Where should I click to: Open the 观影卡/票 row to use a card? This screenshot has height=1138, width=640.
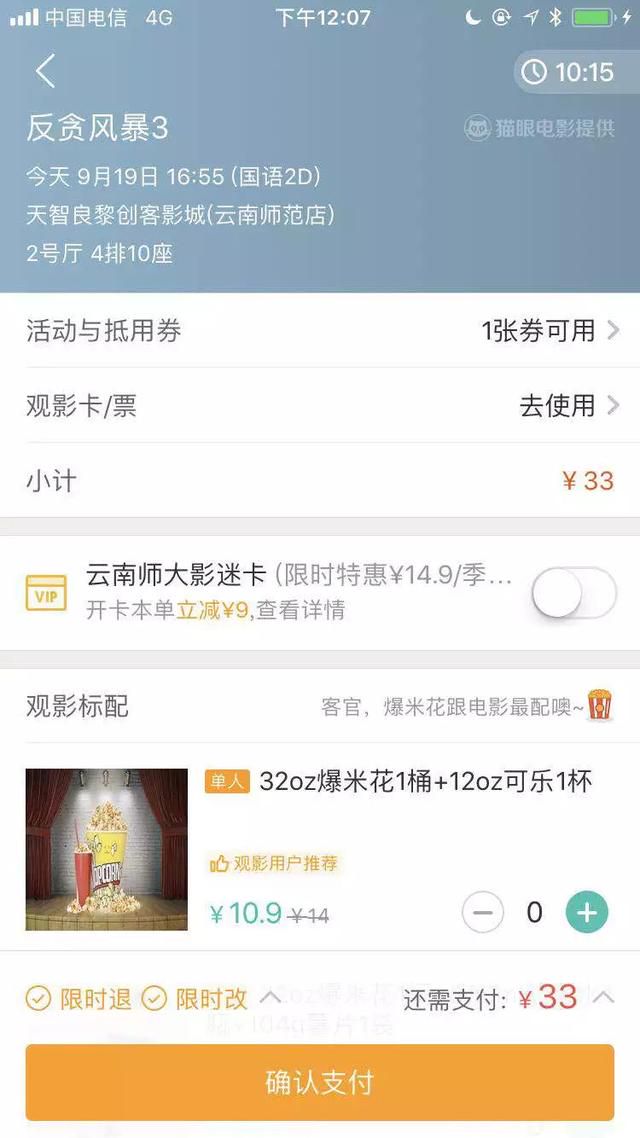pyautogui.click(x=320, y=406)
